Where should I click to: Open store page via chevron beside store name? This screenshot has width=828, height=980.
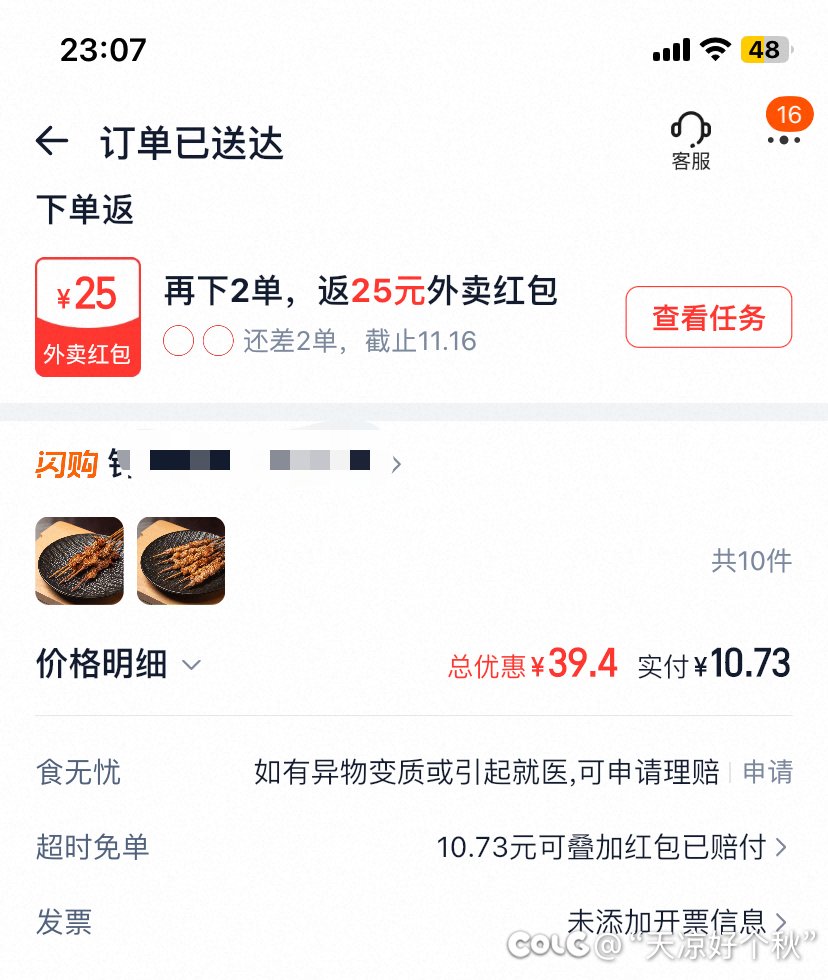point(396,463)
